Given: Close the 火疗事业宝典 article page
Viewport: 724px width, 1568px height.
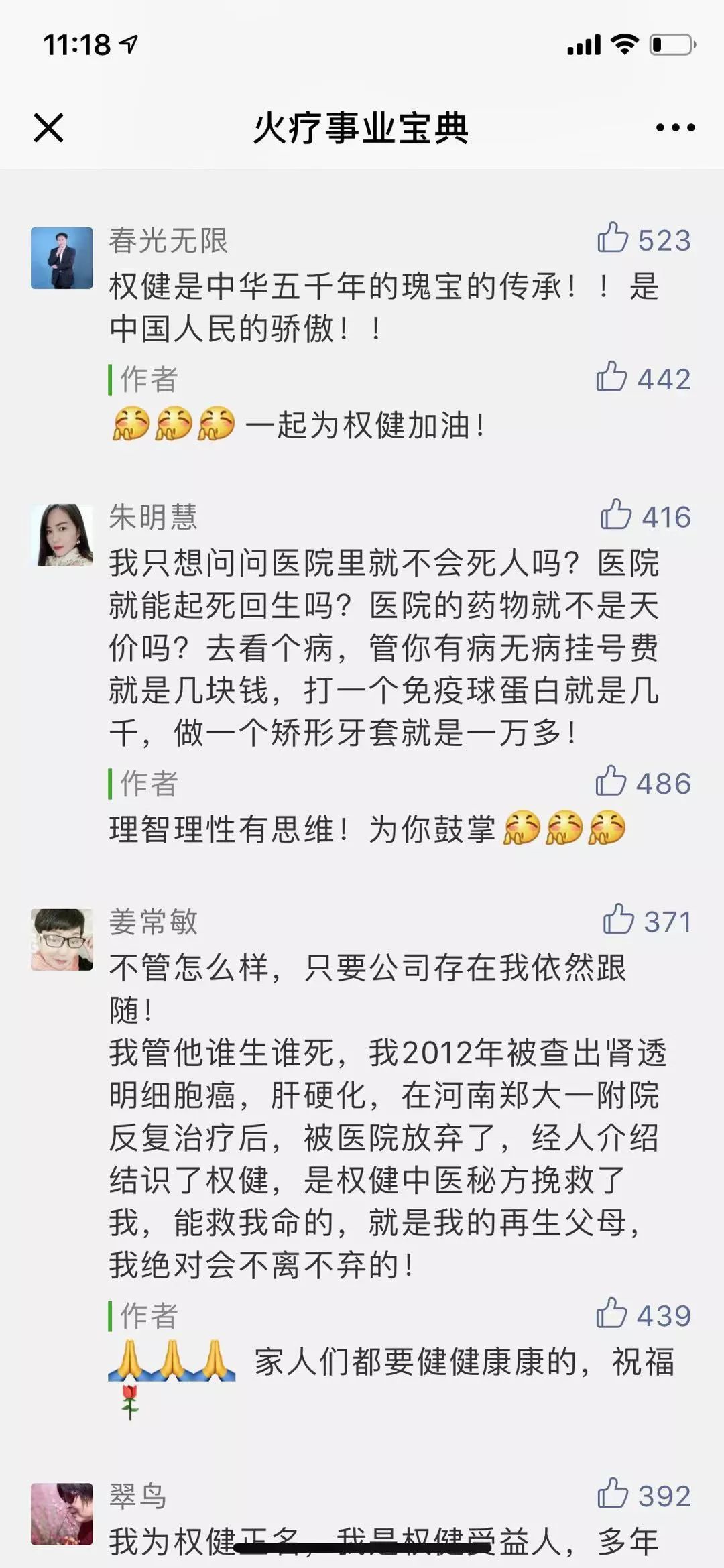Looking at the screenshot, I should click(x=48, y=127).
